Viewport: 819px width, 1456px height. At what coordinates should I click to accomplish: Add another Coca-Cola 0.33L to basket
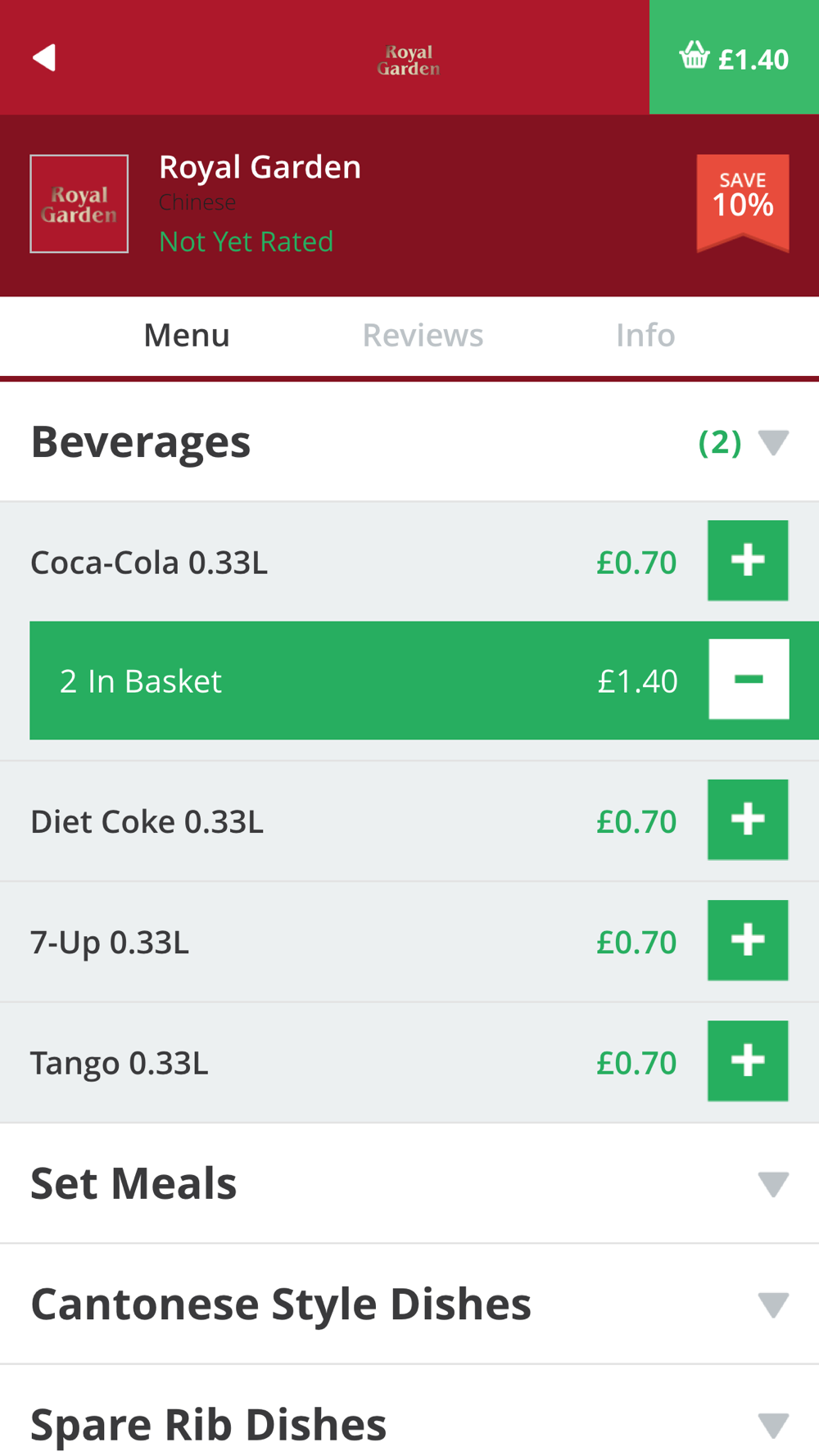(748, 561)
